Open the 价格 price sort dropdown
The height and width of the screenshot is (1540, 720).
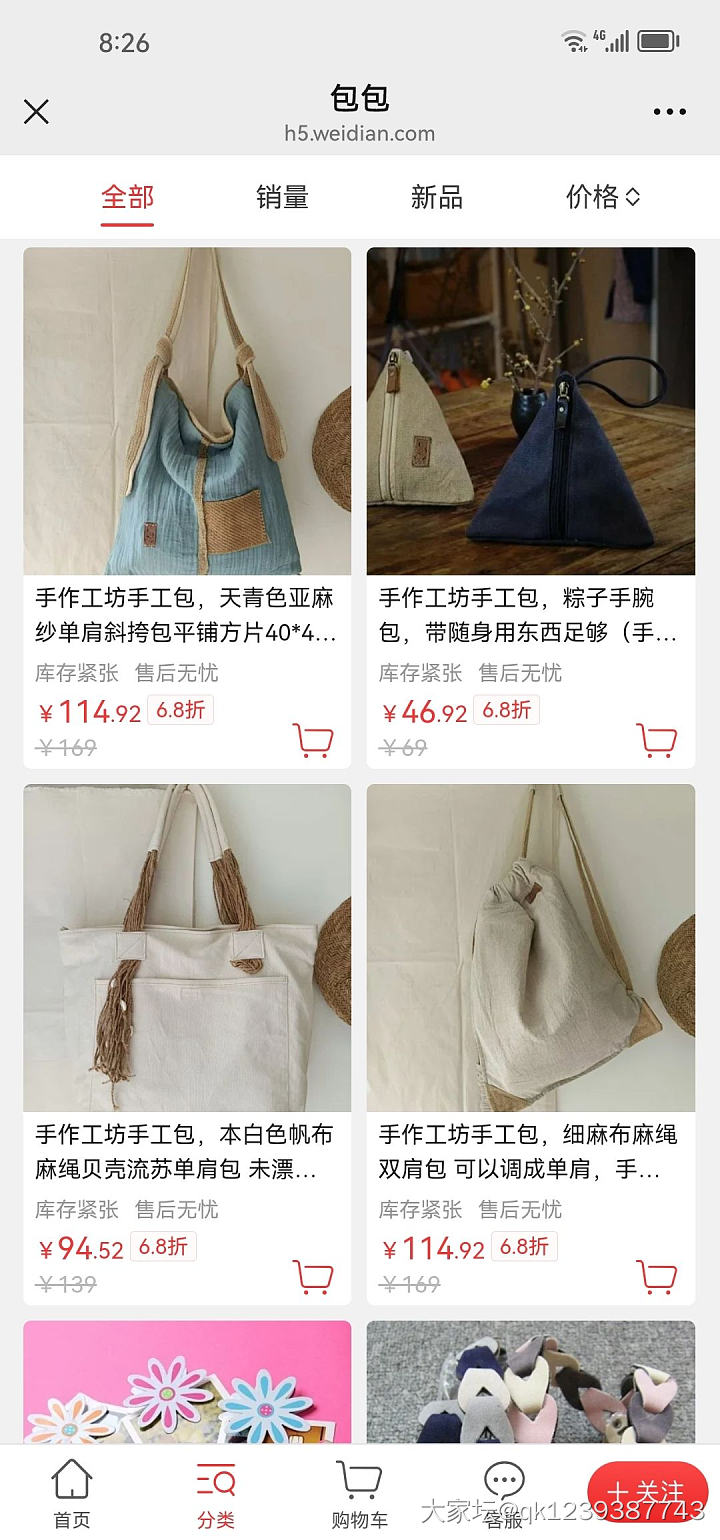point(600,197)
